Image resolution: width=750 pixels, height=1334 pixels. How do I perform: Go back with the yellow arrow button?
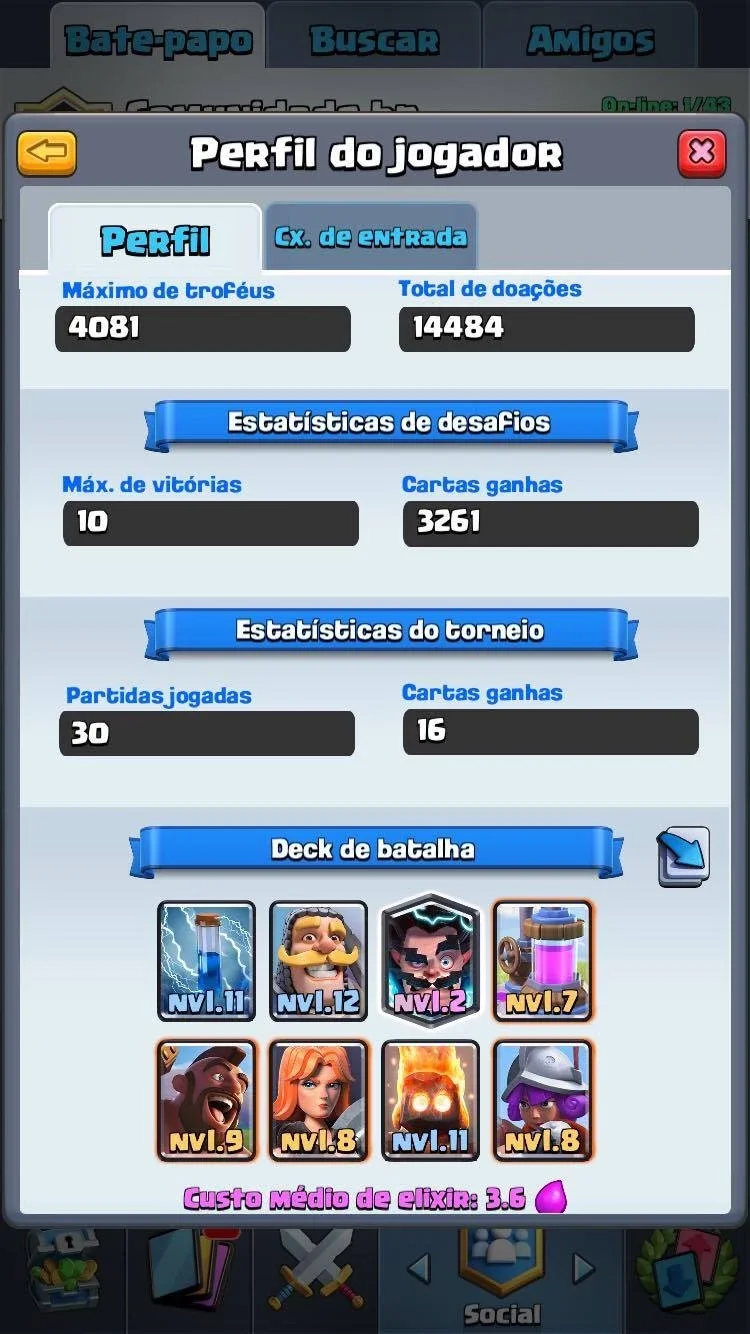pyautogui.click(x=46, y=152)
